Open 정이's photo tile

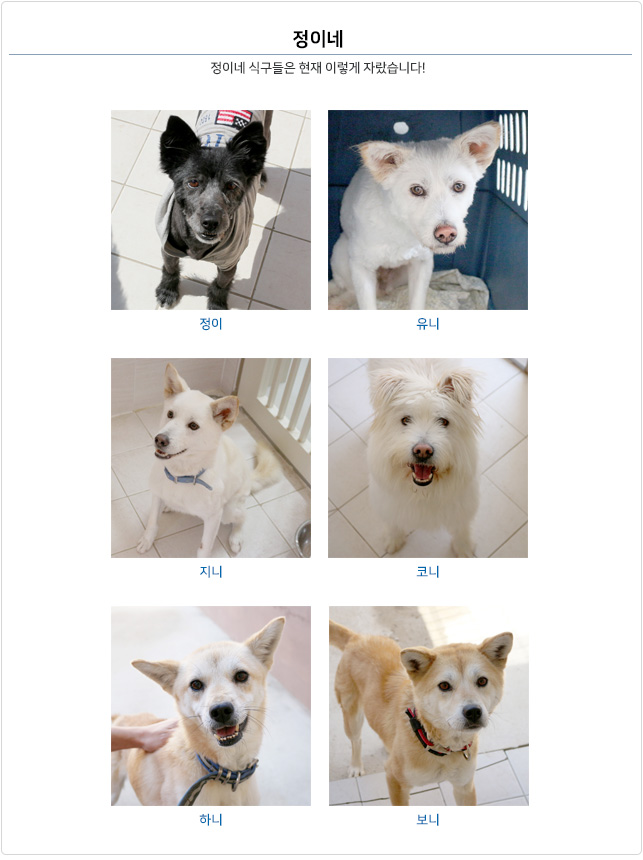pyautogui.click(x=210, y=209)
